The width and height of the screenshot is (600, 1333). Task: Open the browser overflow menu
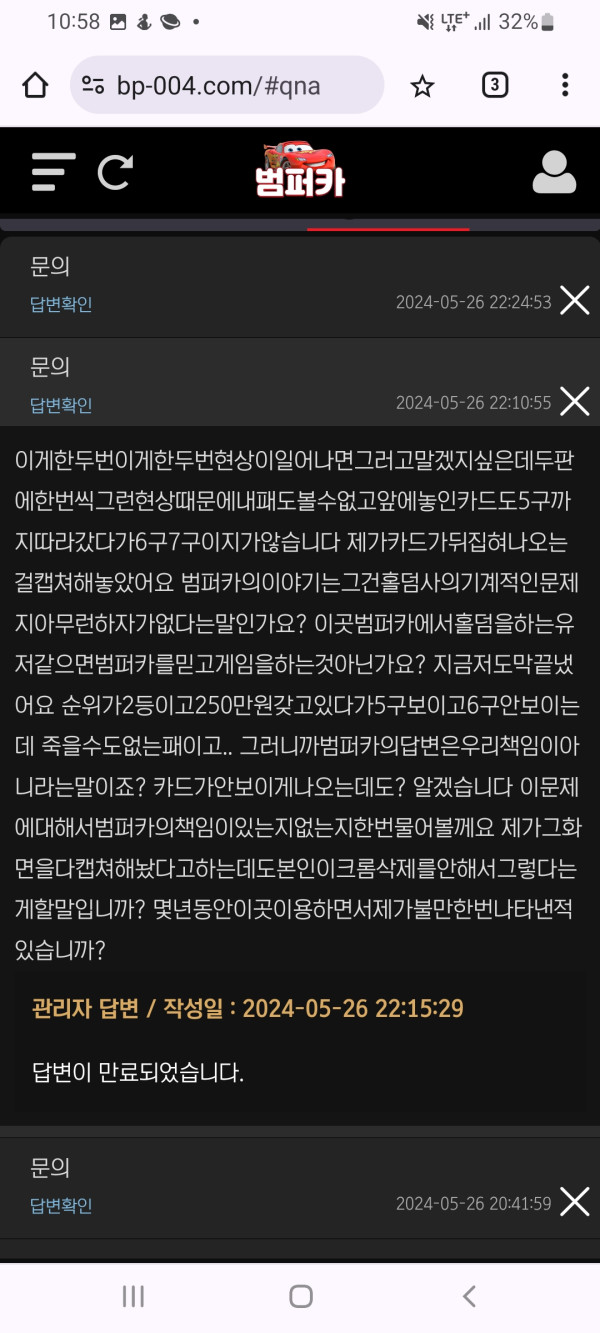pyautogui.click(x=565, y=85)
